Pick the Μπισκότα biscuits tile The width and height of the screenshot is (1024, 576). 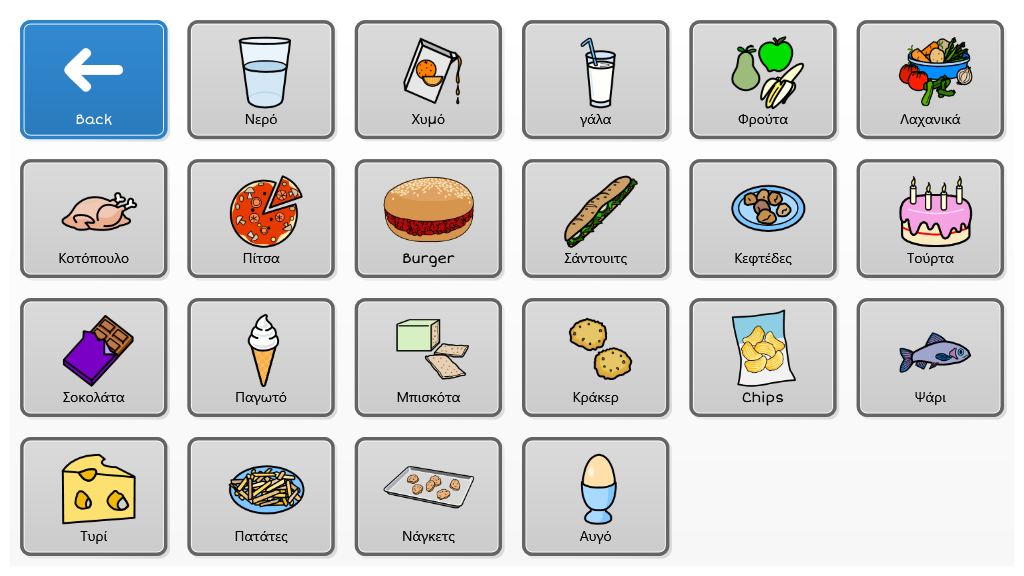(428, 358)
